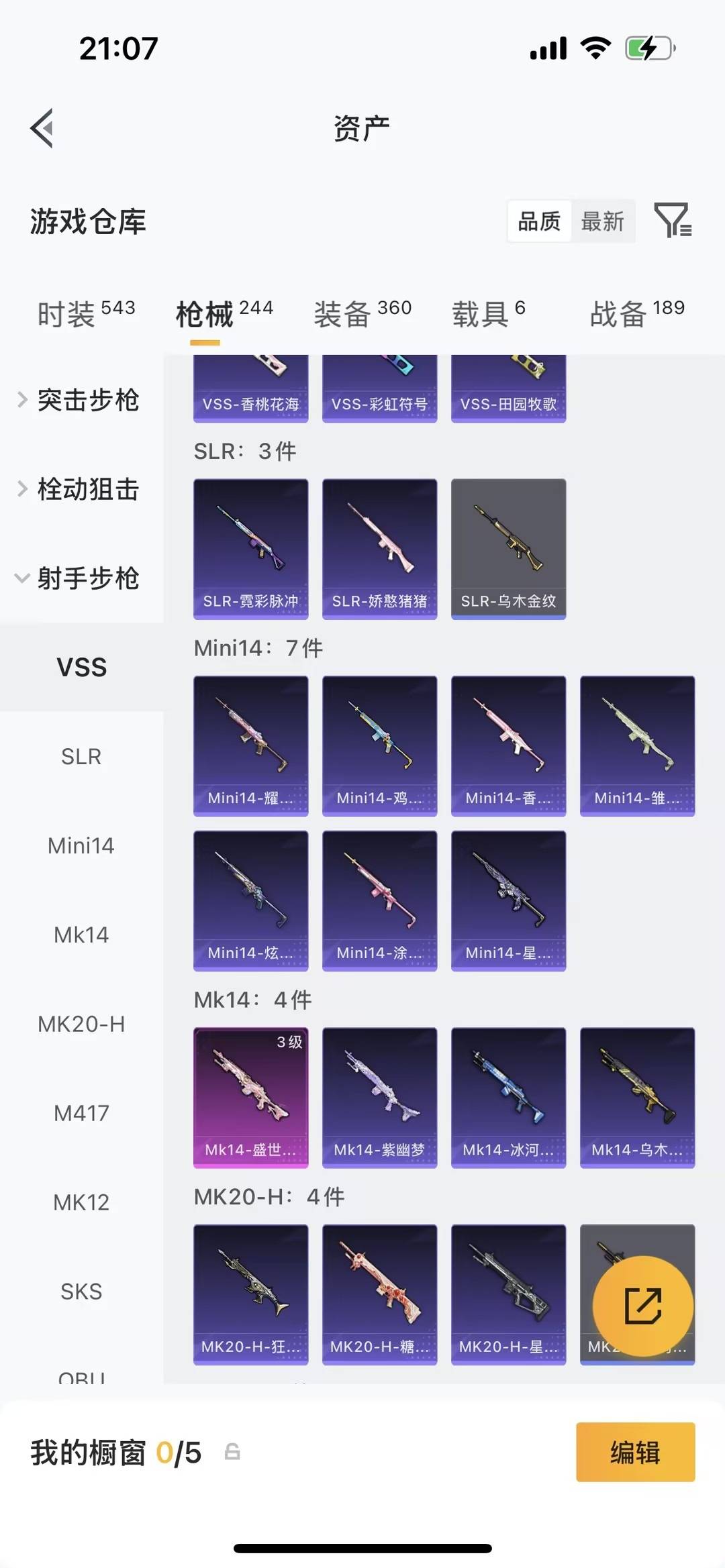Open the SLR-乌木金纹 skin card
Viewport: 725px width, 1568px height.
pos(508,547)
